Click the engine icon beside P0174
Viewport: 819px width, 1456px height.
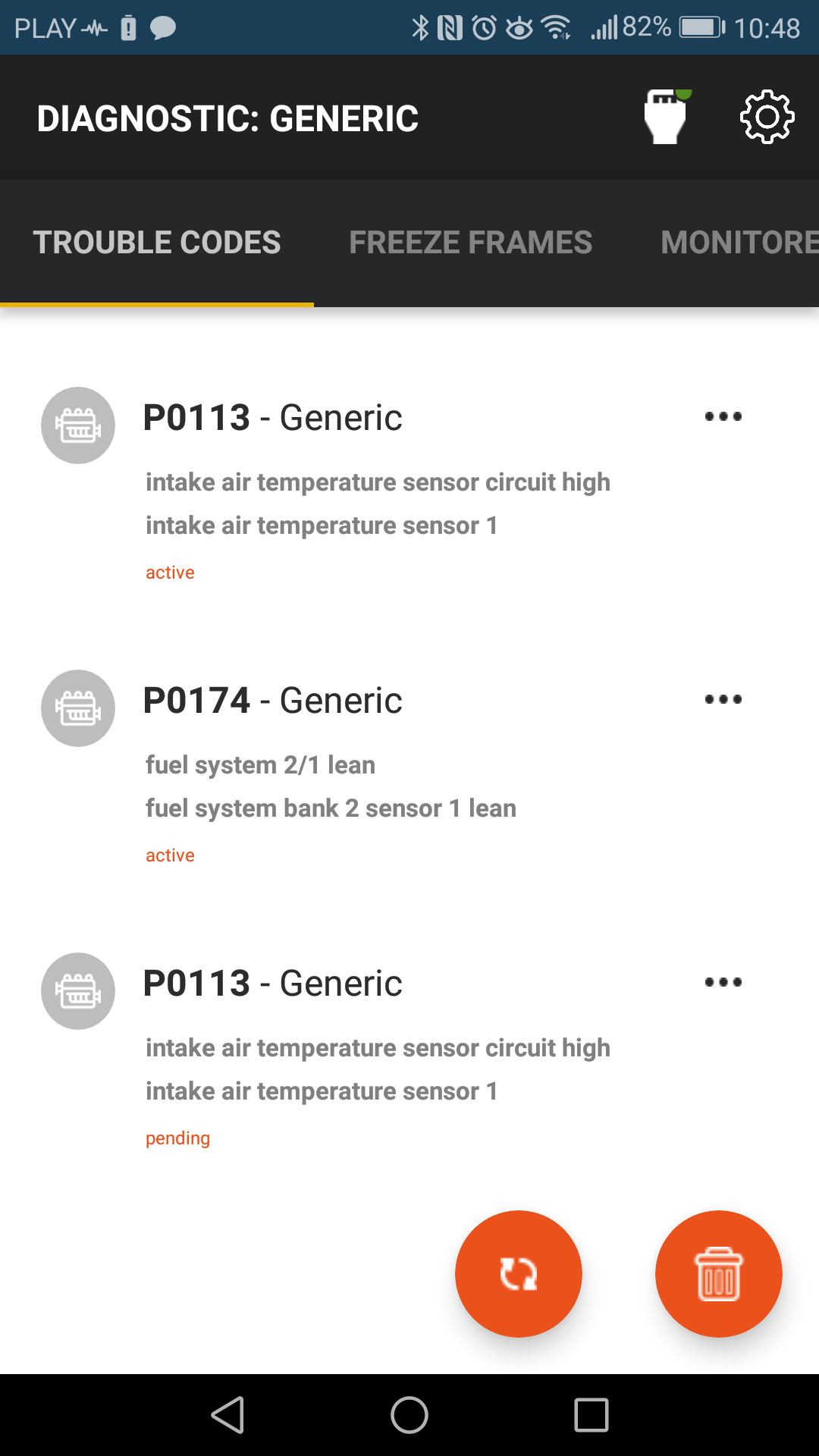(77, 708)
